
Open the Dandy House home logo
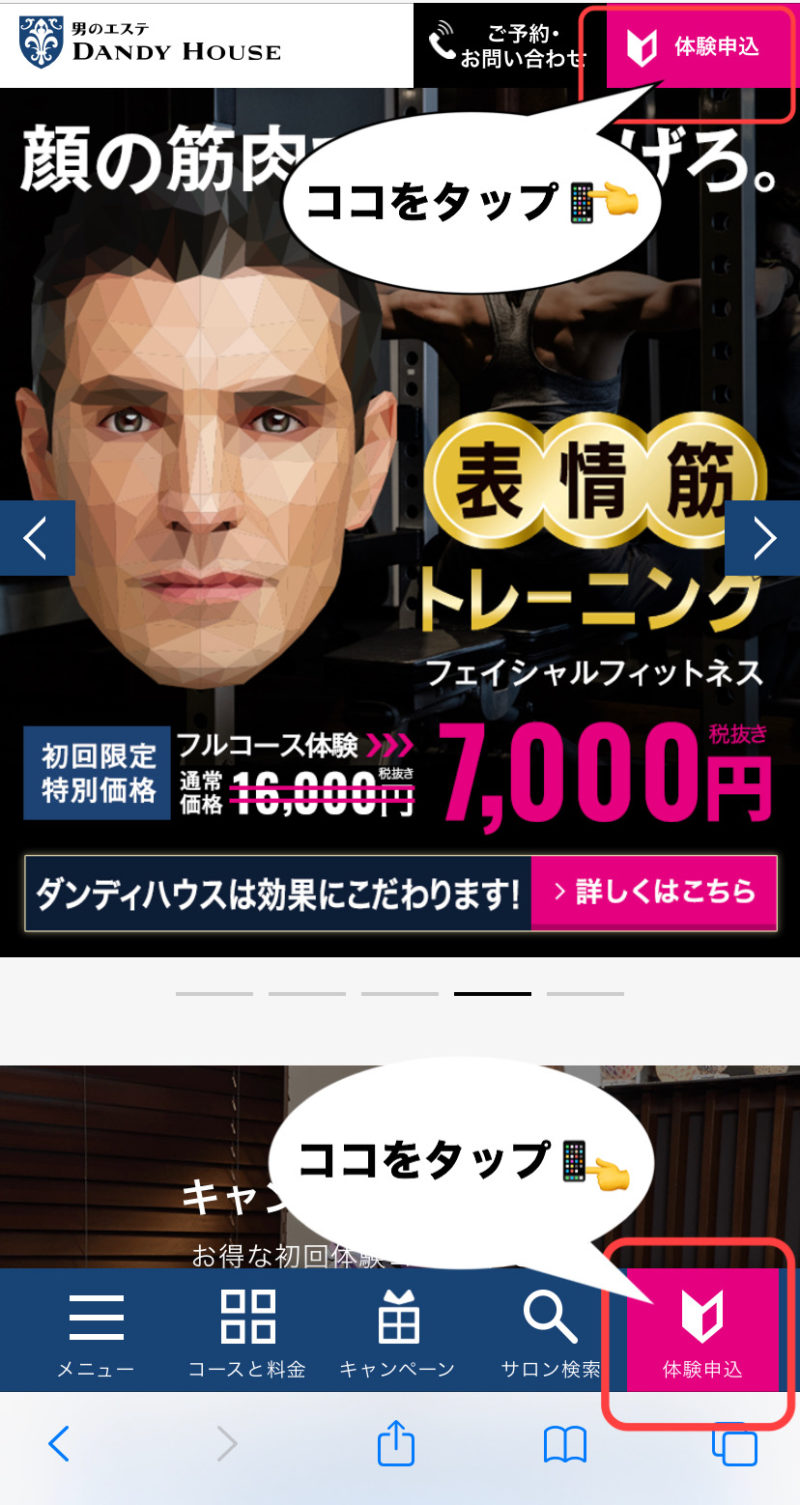pyautogui.click(x=150, y=42)
